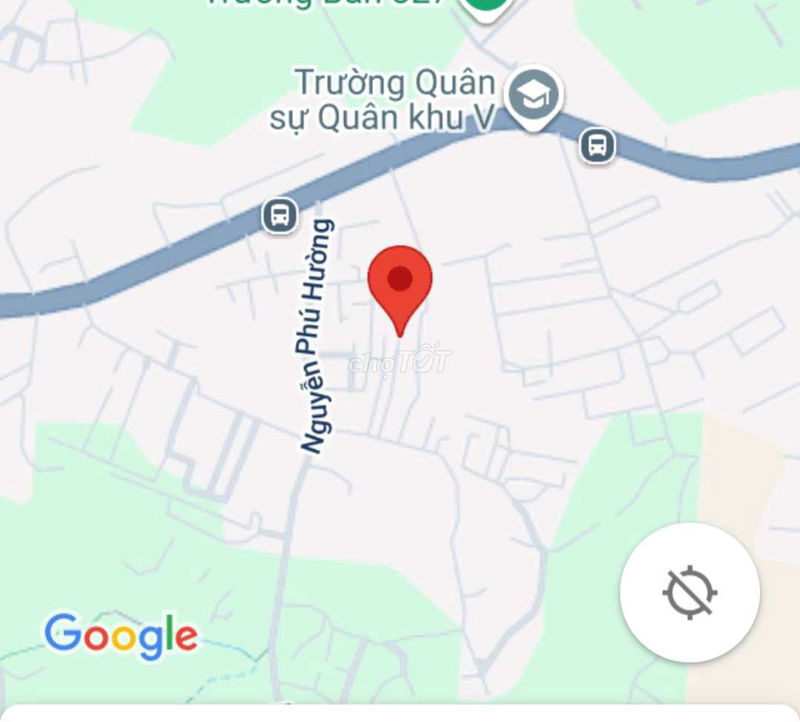Tap the bus stop near Nguyễn Phú Hường

click(280, 215)
